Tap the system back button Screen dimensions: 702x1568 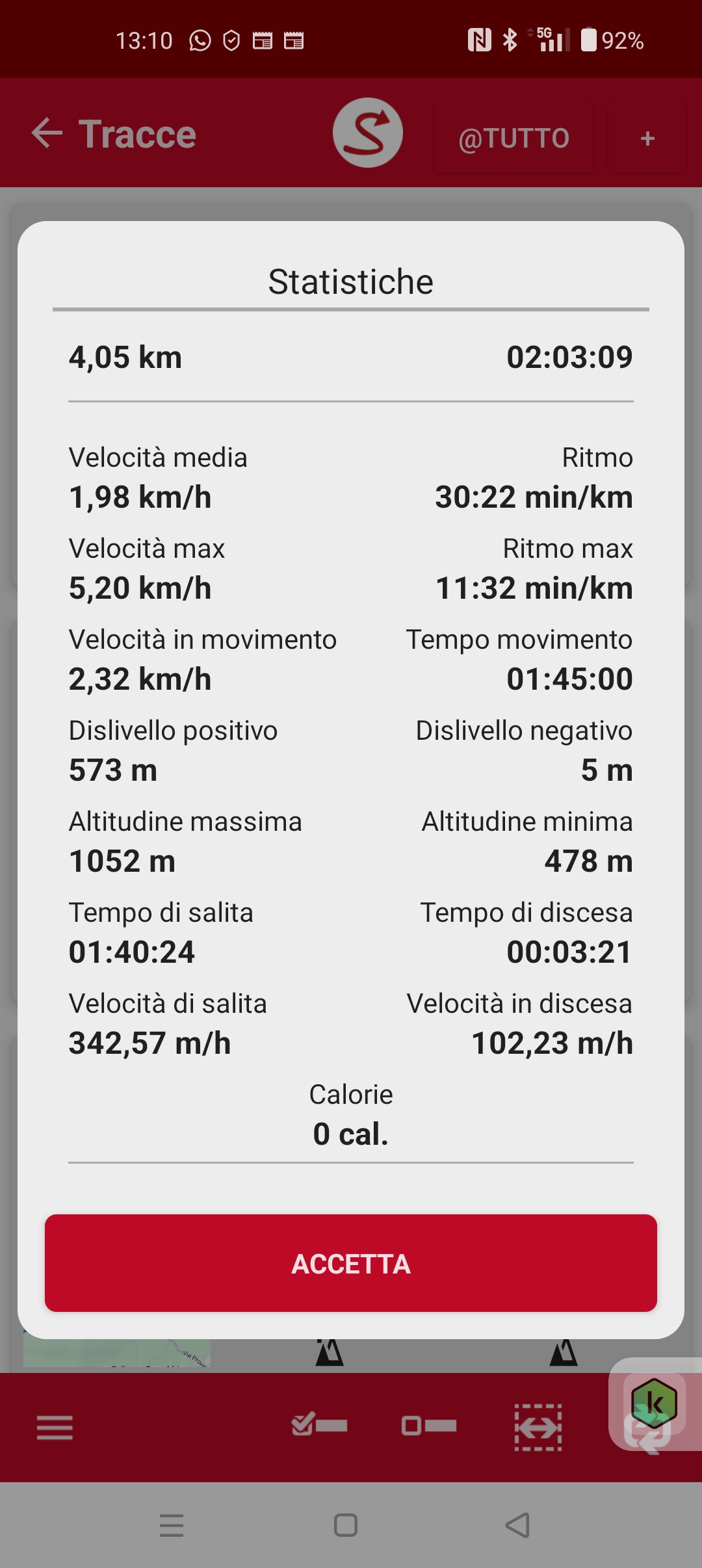(x=518, y=1525)
